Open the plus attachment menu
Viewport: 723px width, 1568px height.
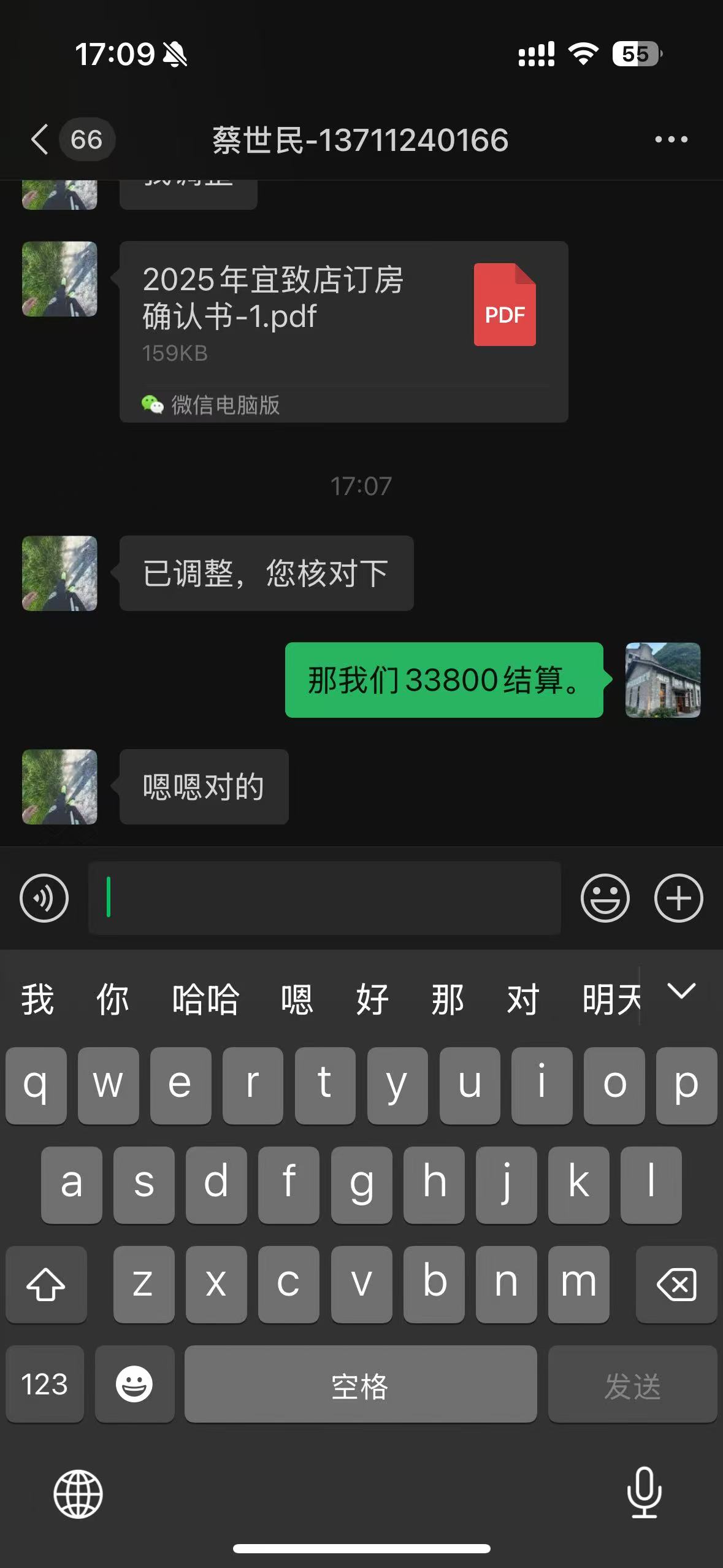point(678,898)
